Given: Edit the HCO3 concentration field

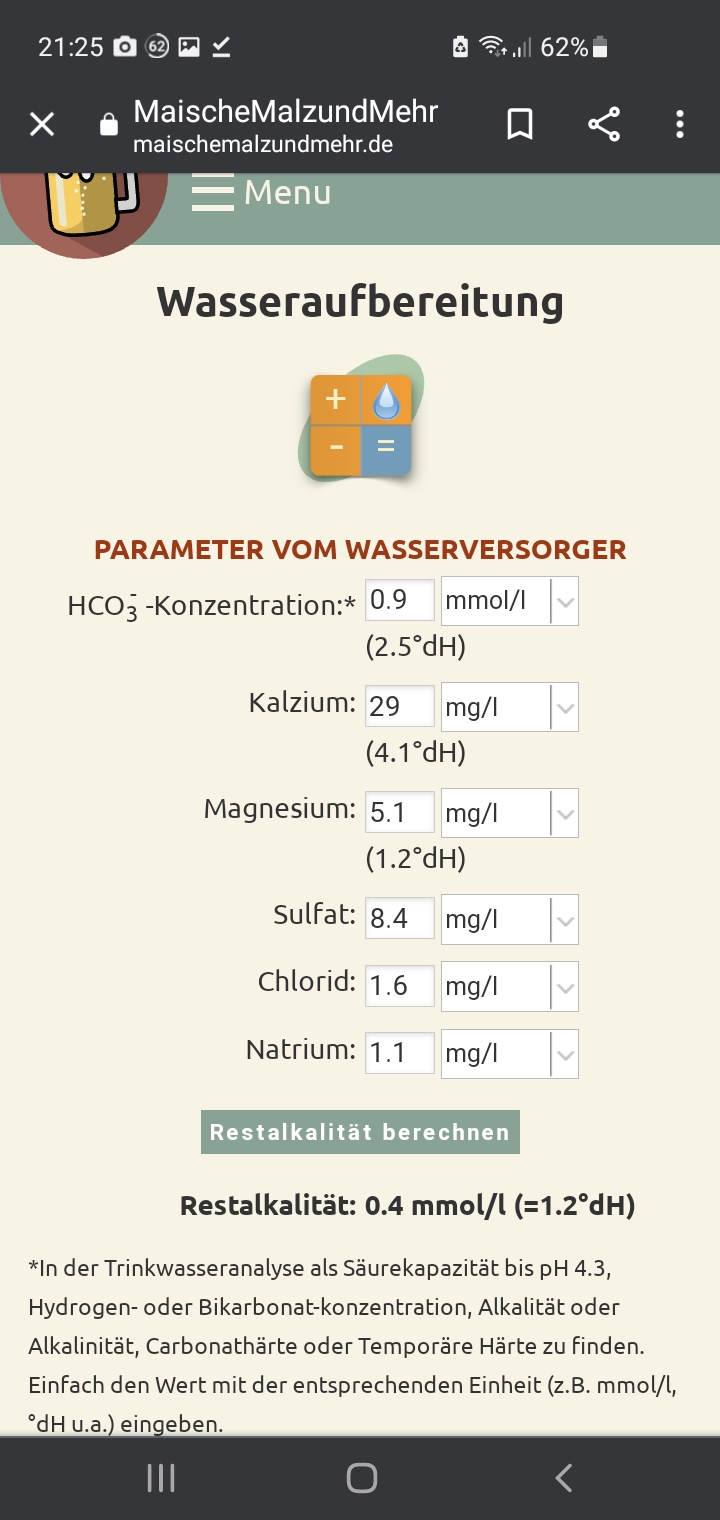Looking at the screenshot, I should tap(400, 601).
